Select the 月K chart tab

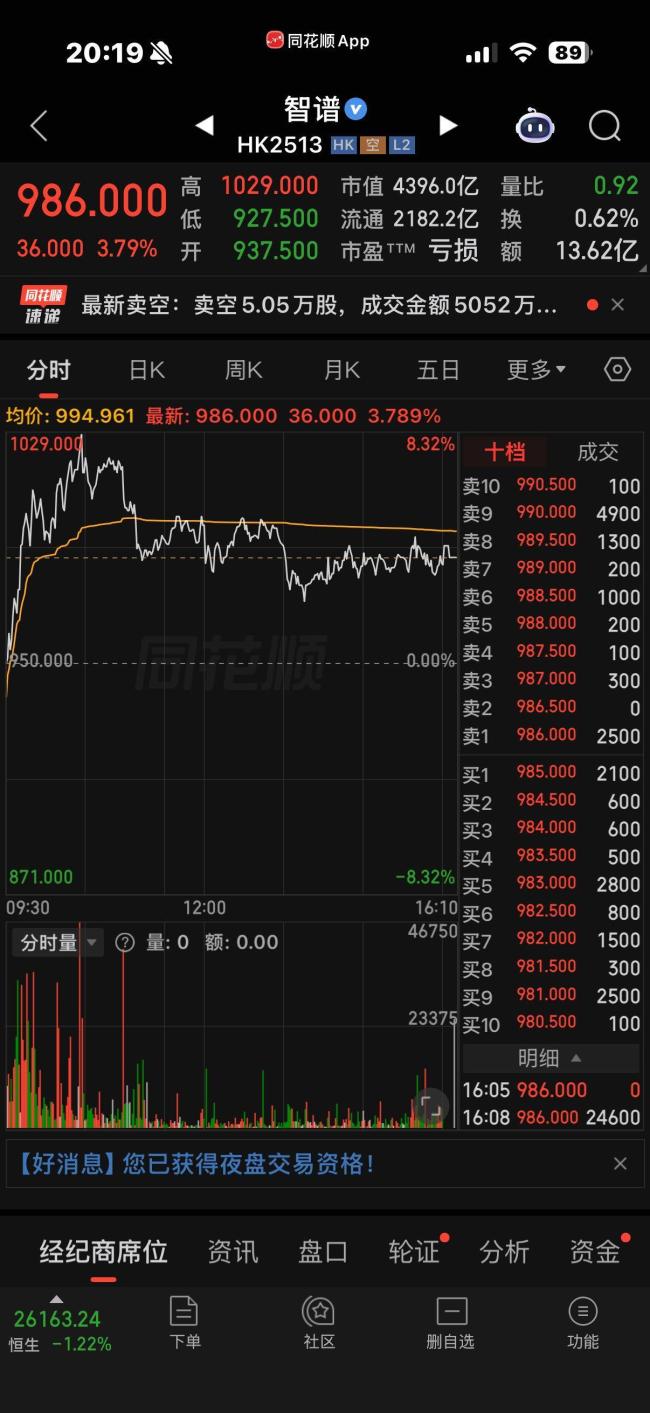(x=341, y=370)
